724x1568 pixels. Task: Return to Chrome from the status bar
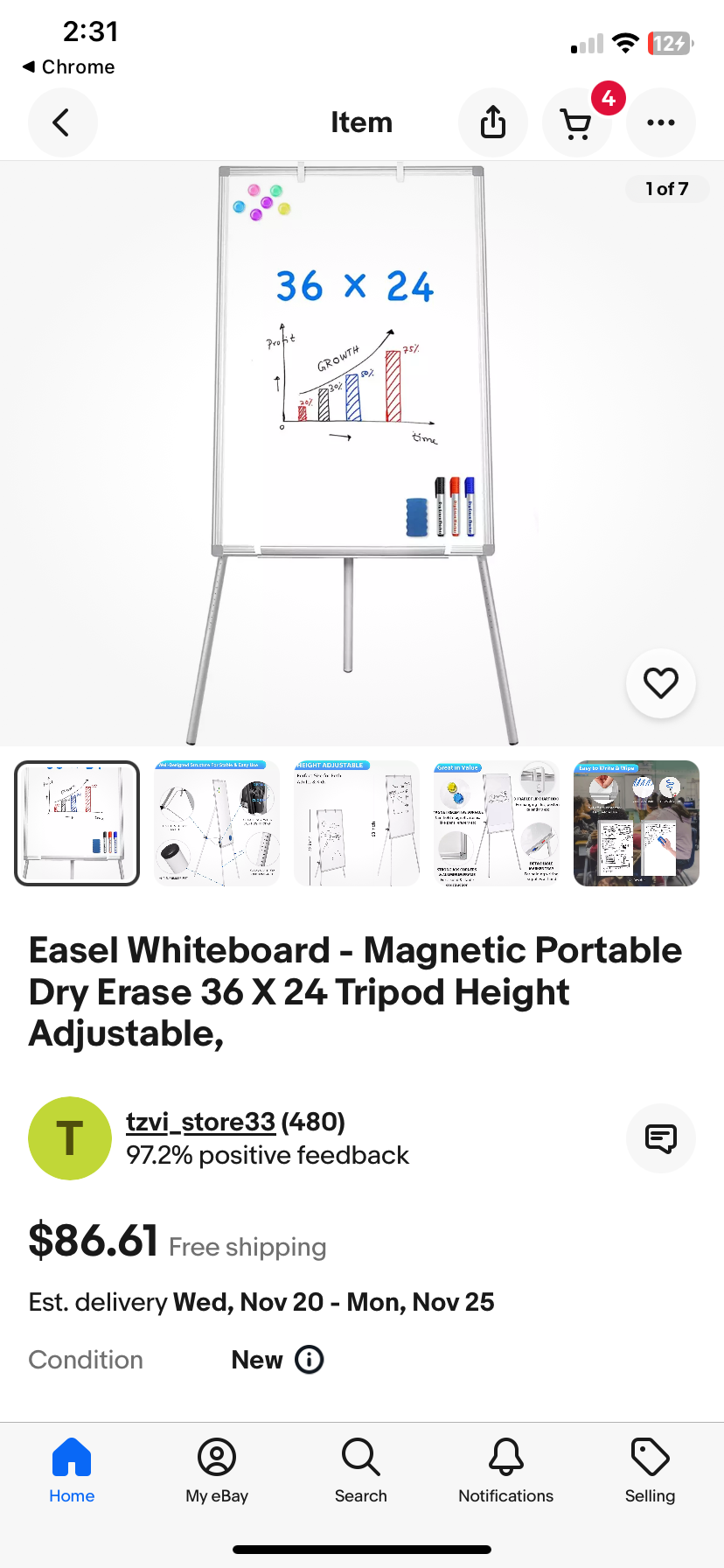68,67
